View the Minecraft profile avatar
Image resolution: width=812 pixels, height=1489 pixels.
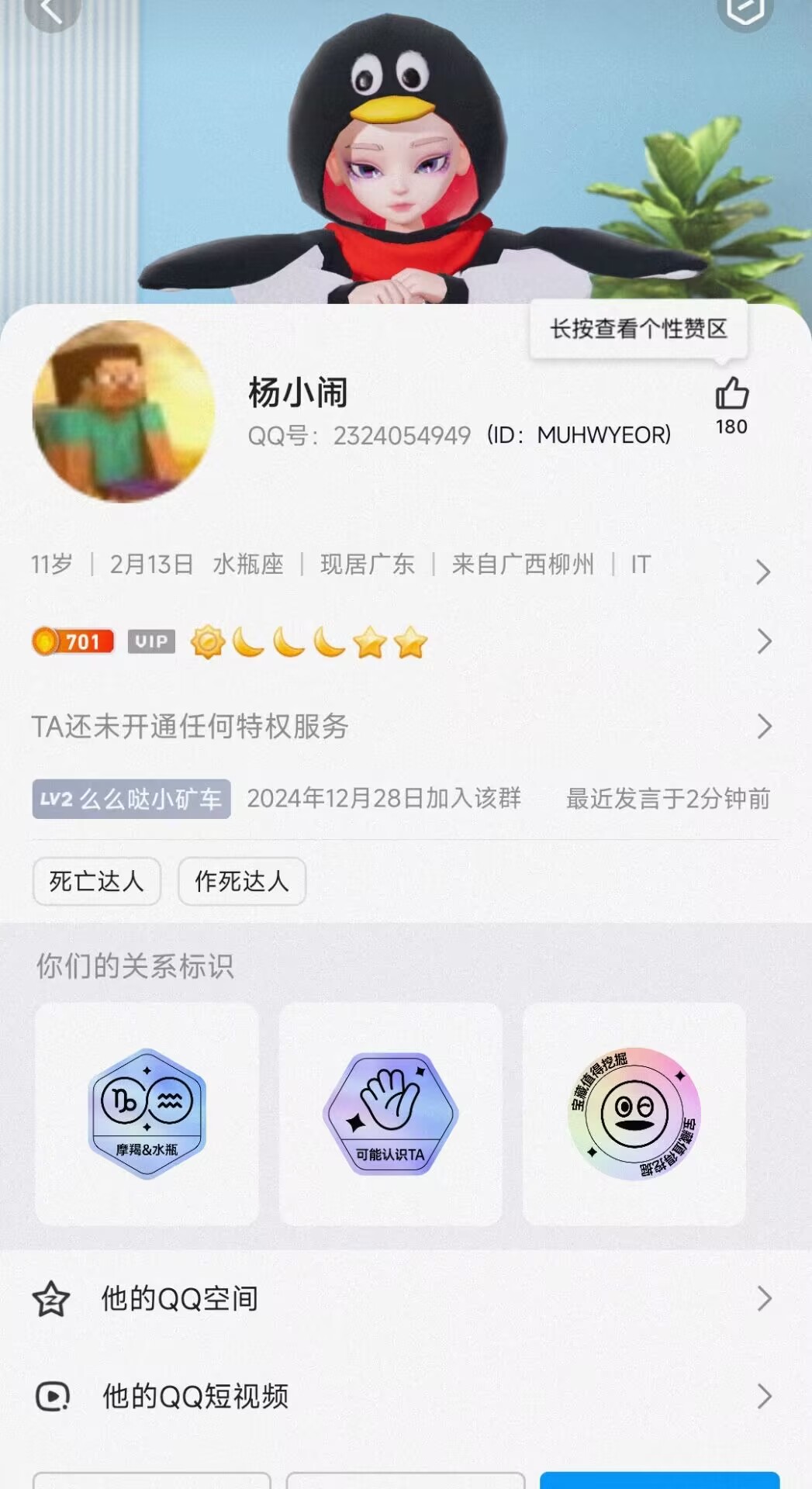(124, 411)
